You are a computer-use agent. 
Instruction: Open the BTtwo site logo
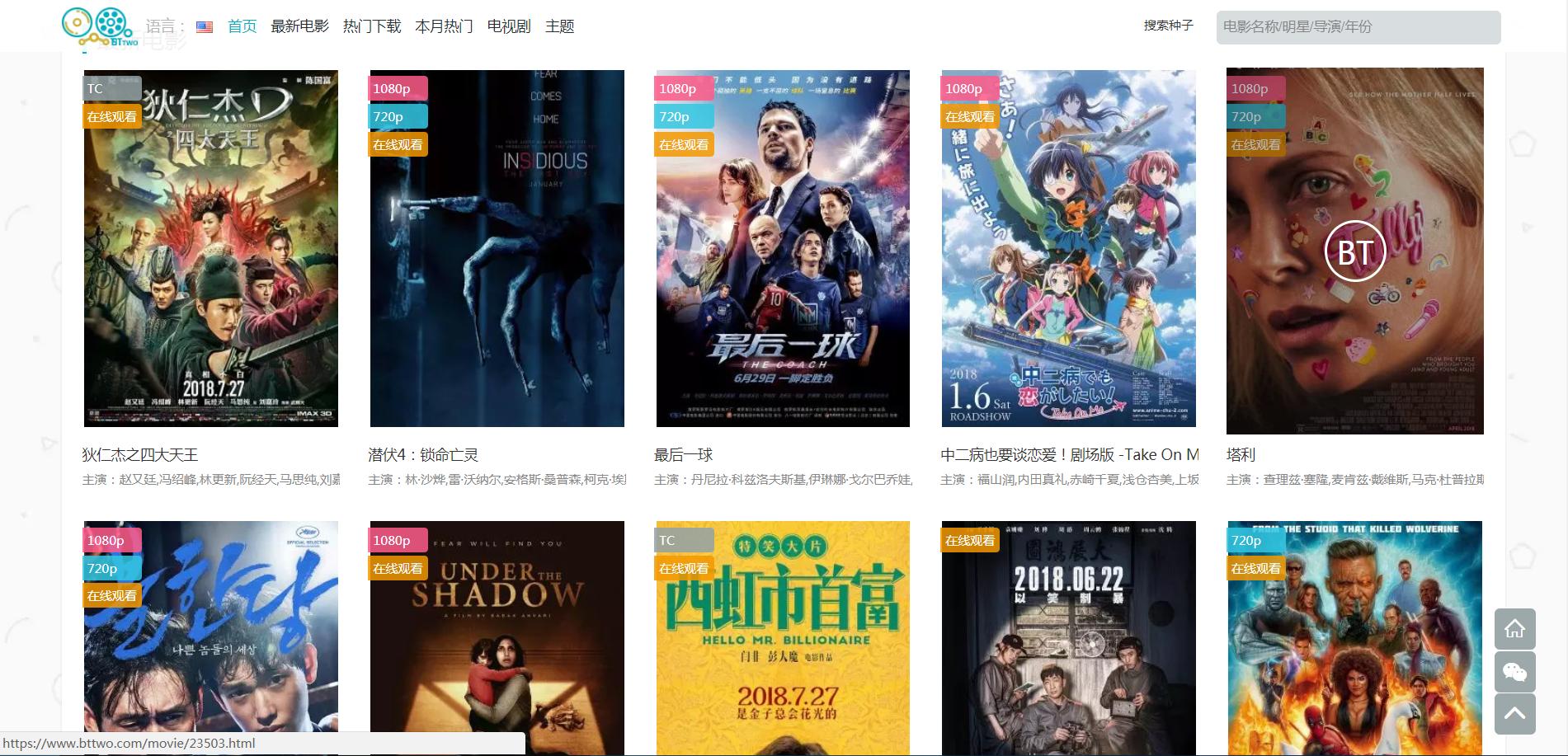pos(99,26)
